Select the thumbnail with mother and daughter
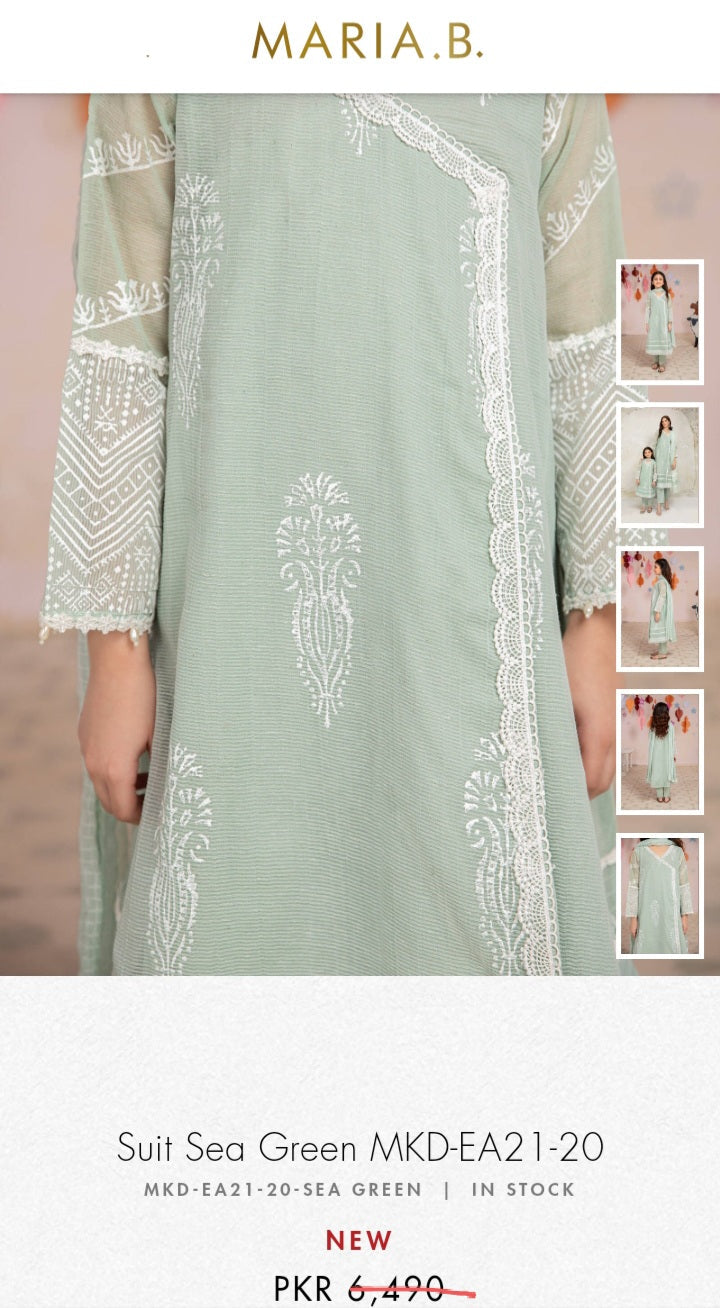 point(660,465)
